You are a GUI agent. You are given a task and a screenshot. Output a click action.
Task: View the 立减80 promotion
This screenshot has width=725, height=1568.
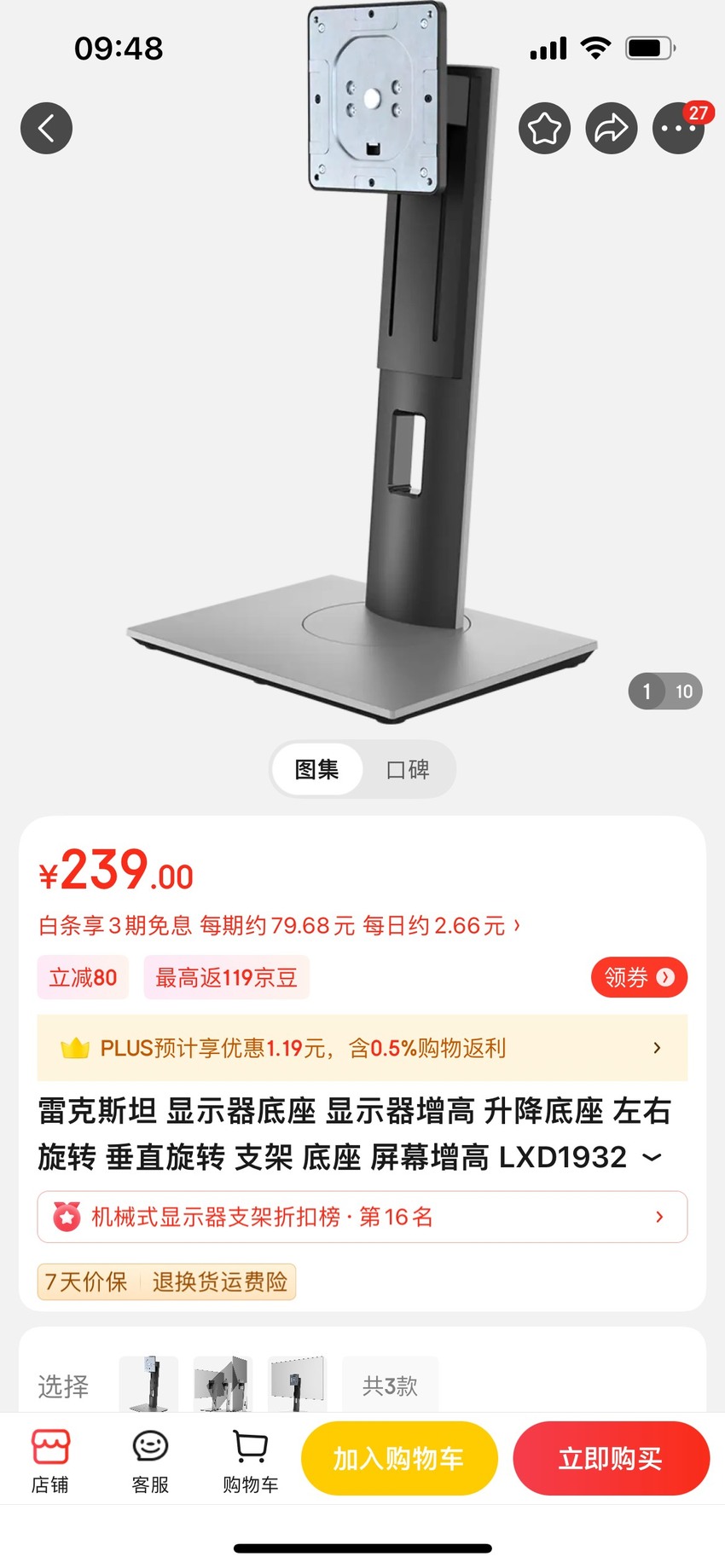point(83,977)
